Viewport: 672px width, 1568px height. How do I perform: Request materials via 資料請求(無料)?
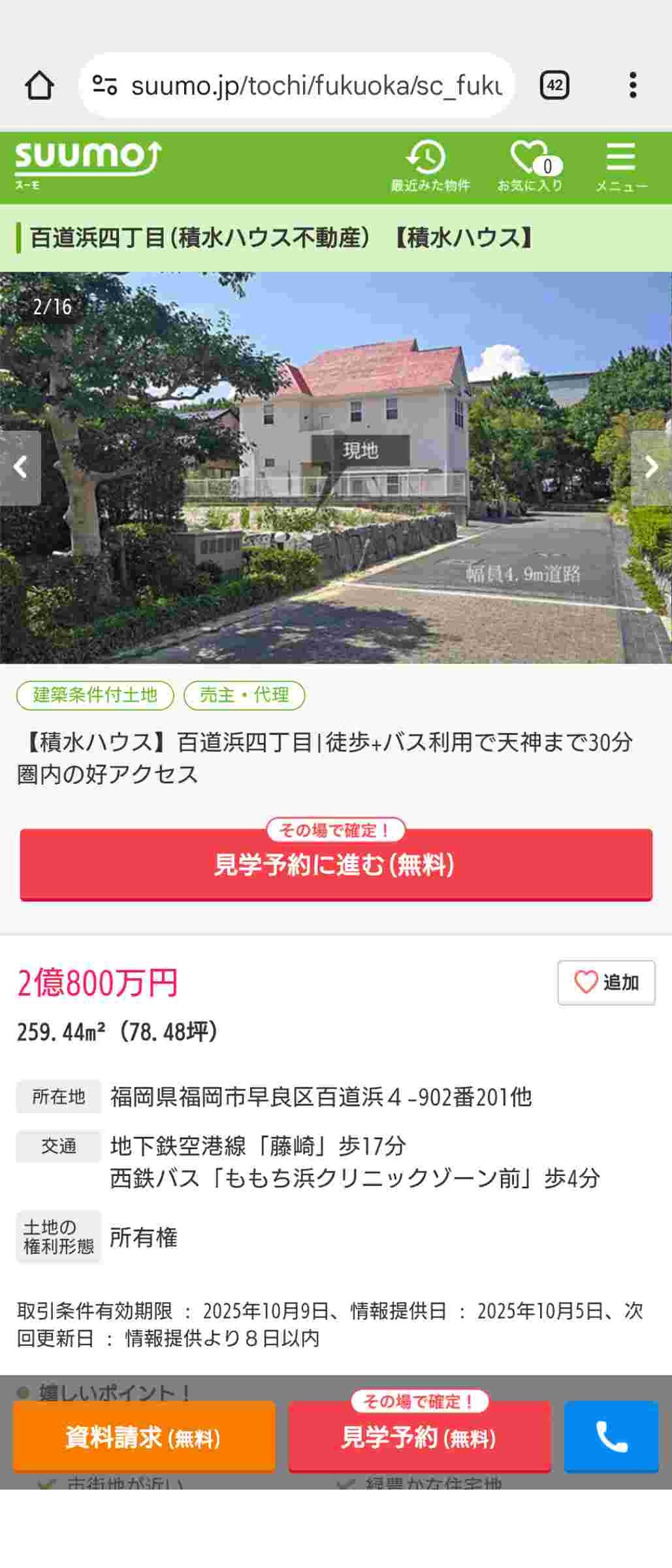144,1438
